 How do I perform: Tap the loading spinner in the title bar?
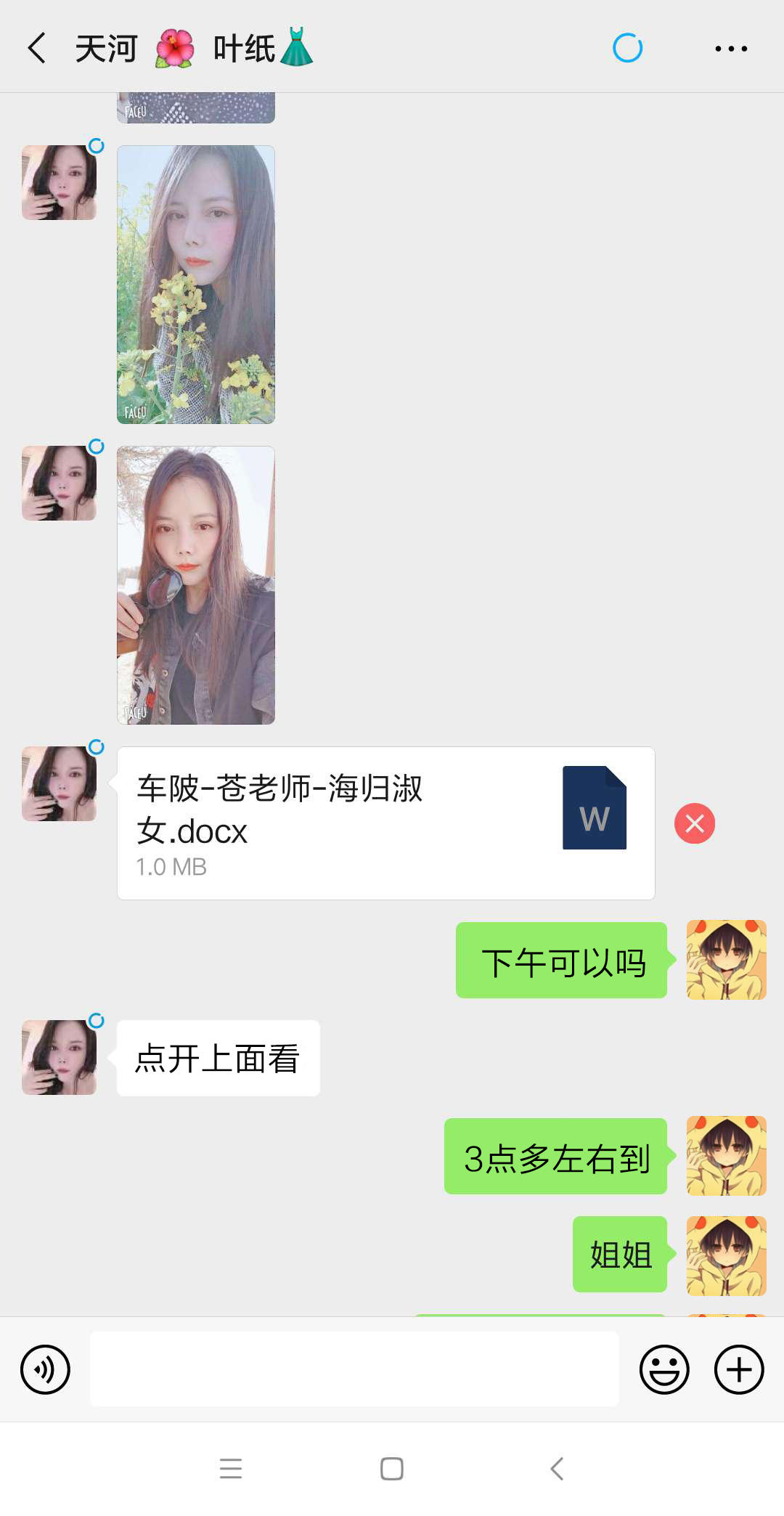[x=626, y=47]
